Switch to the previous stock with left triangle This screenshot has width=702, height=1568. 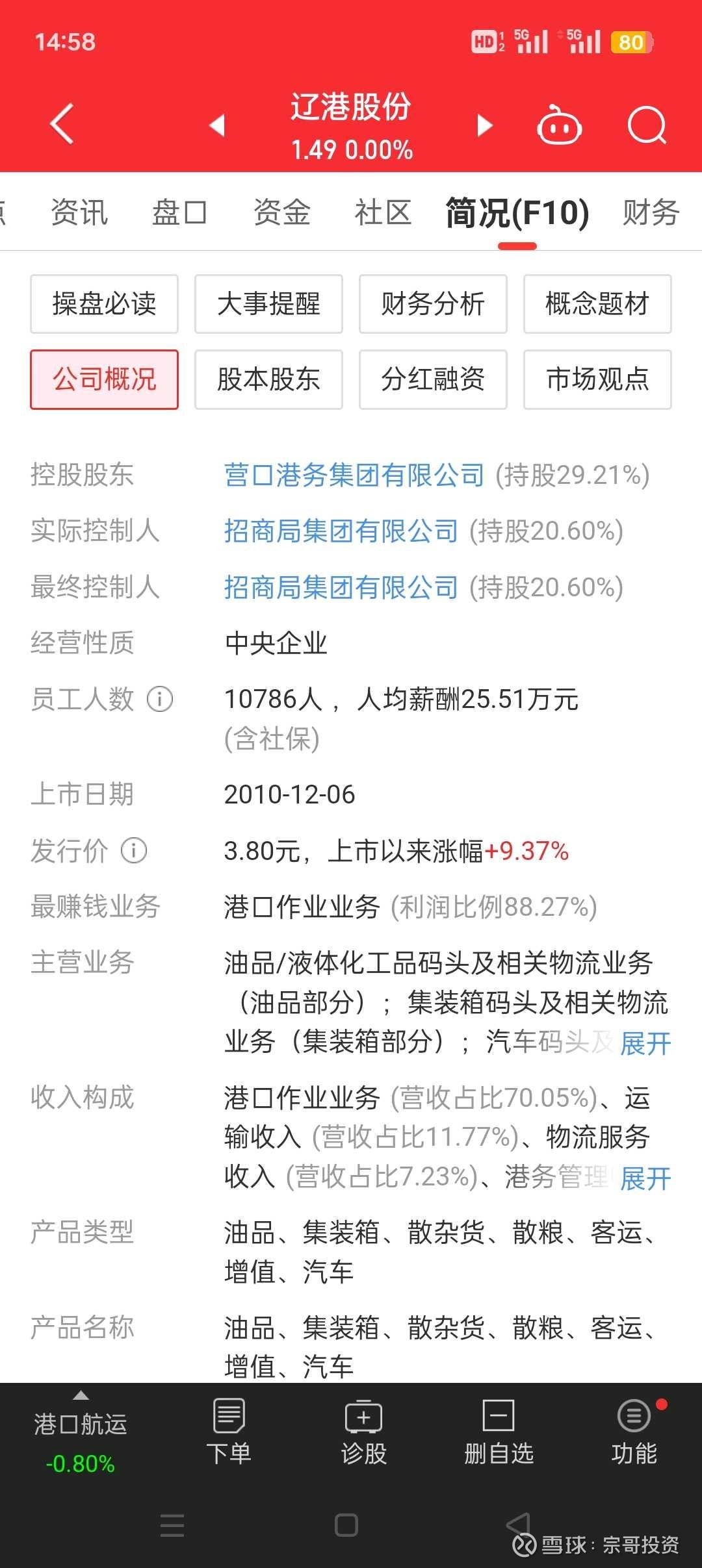click(217, 125)
